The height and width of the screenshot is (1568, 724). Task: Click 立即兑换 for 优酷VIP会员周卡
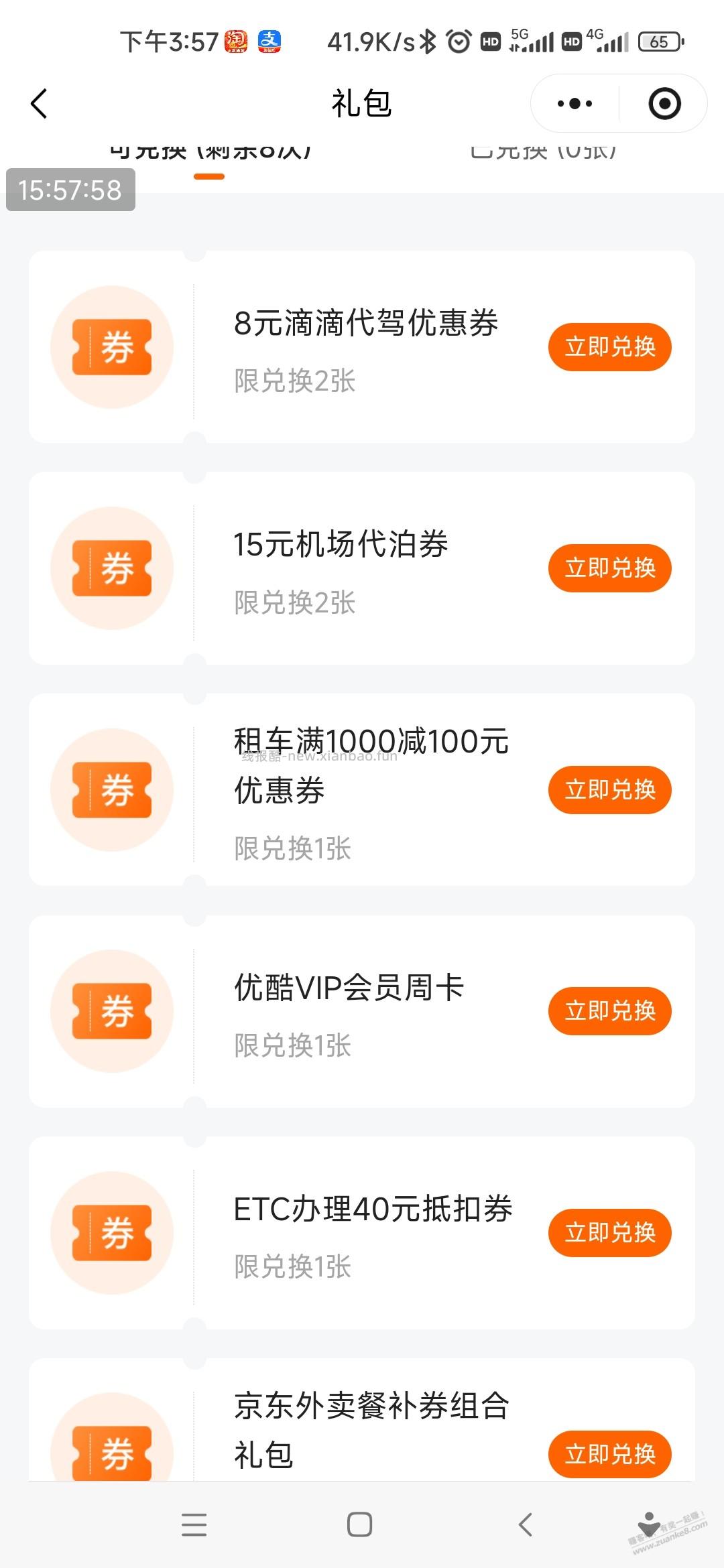click(609, 1012)
